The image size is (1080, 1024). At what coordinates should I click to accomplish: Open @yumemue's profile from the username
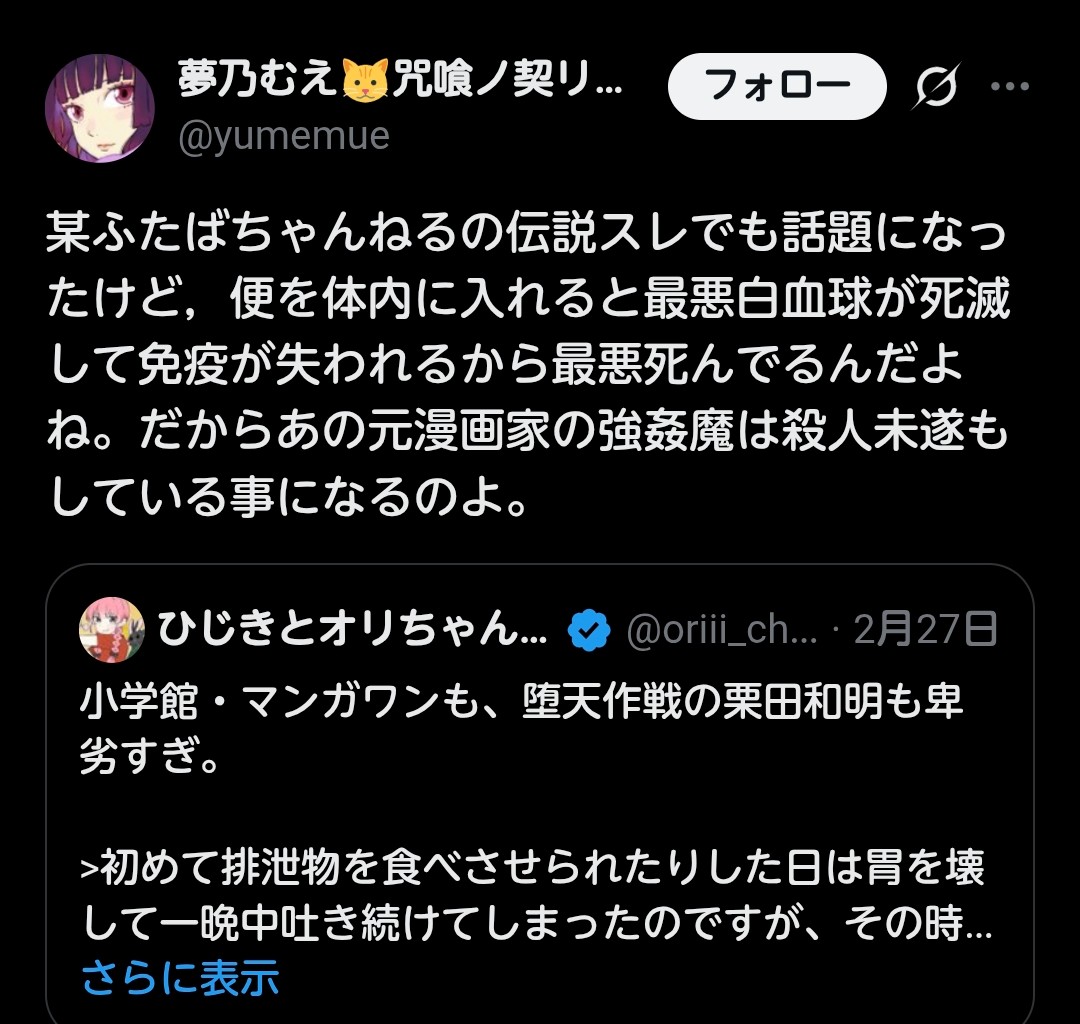point(283,135)
